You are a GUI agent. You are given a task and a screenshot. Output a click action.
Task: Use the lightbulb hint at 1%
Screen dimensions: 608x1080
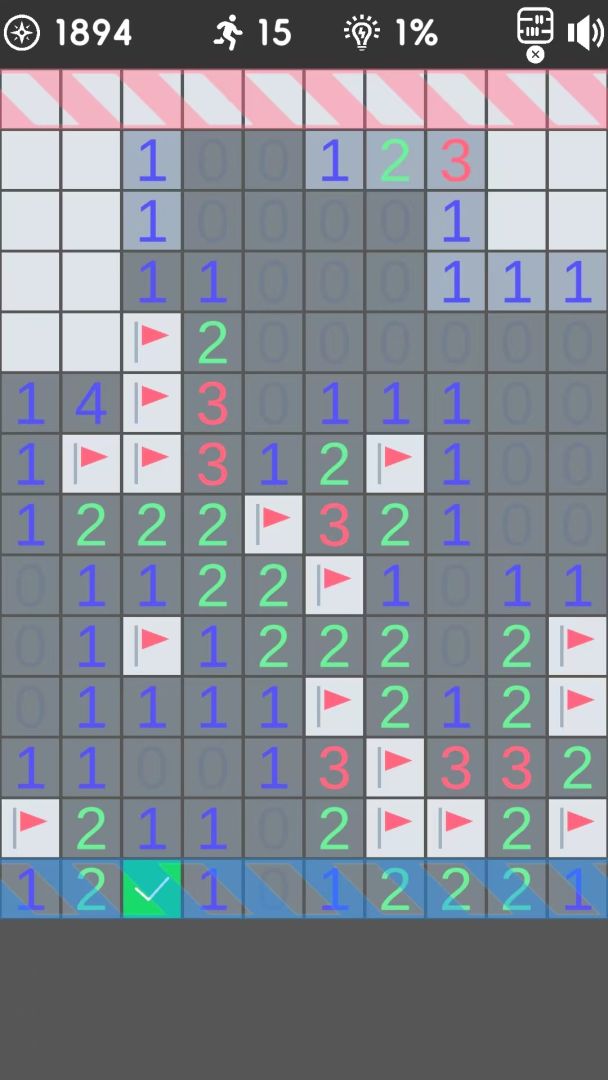click(x=361, y=32)
